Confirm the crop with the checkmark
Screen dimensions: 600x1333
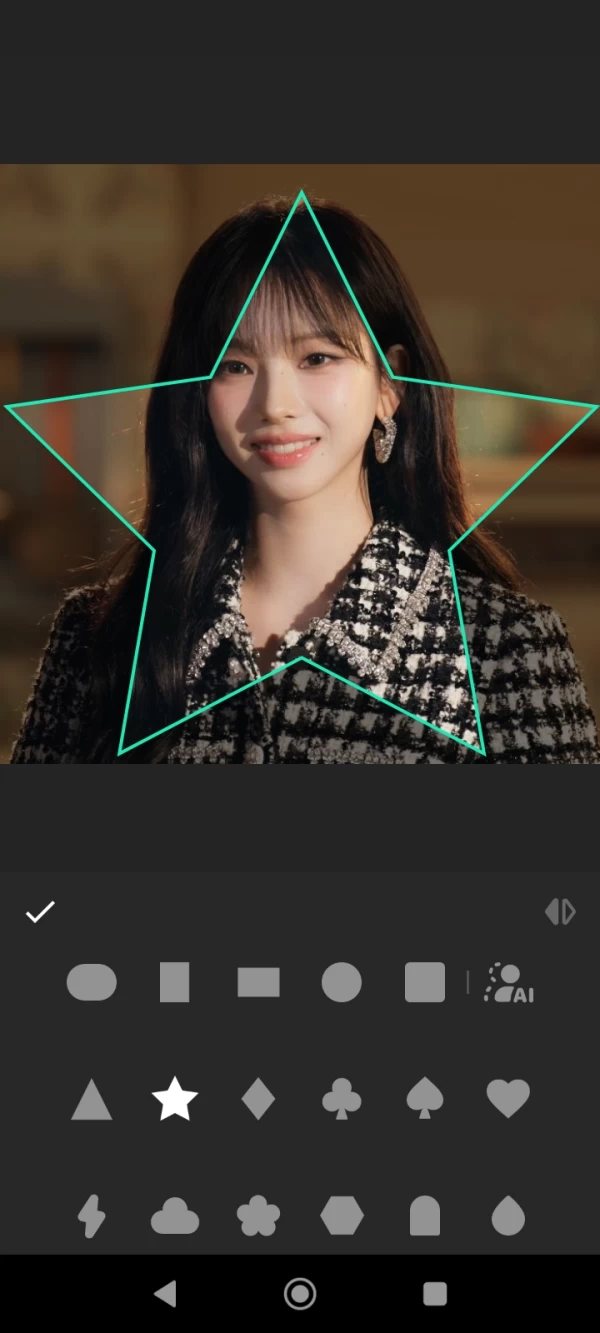tap(40, 912)
